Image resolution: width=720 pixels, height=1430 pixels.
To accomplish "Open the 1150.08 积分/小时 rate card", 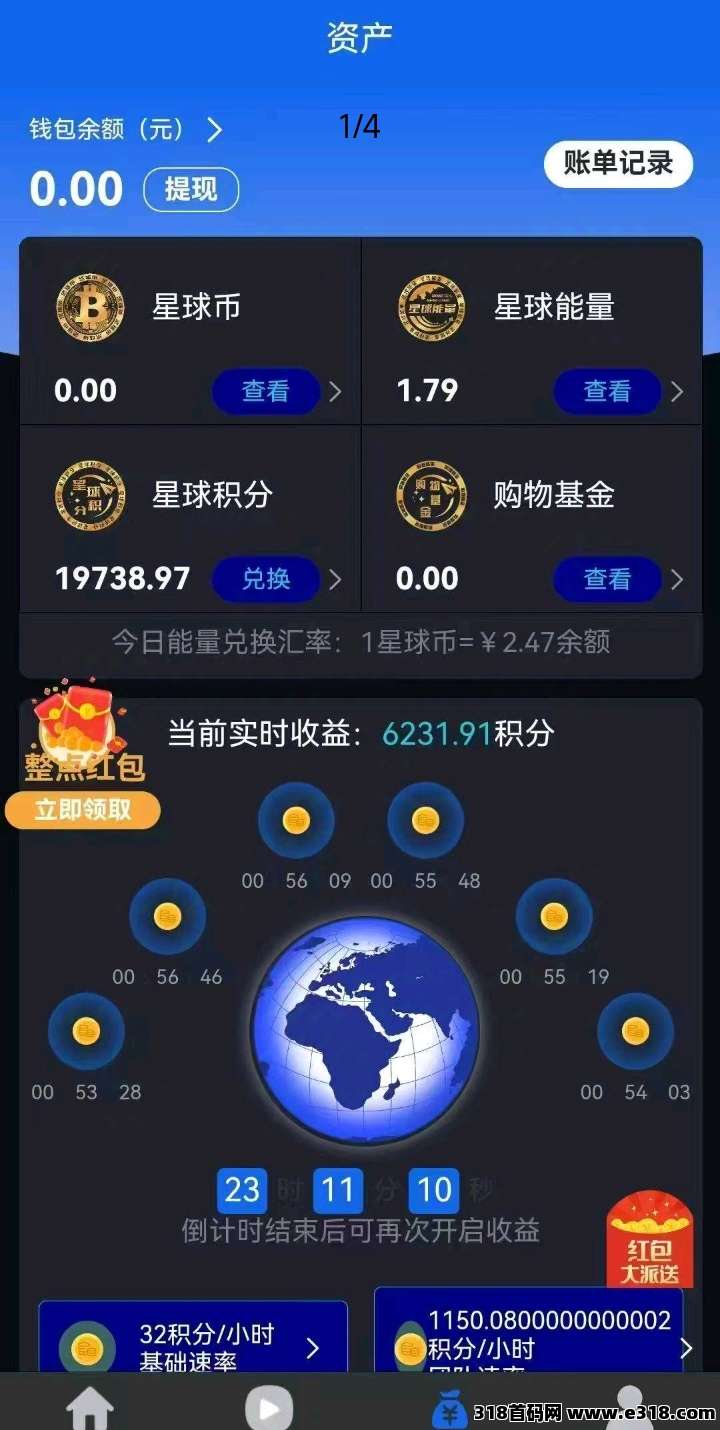I will click(530, 1335).
